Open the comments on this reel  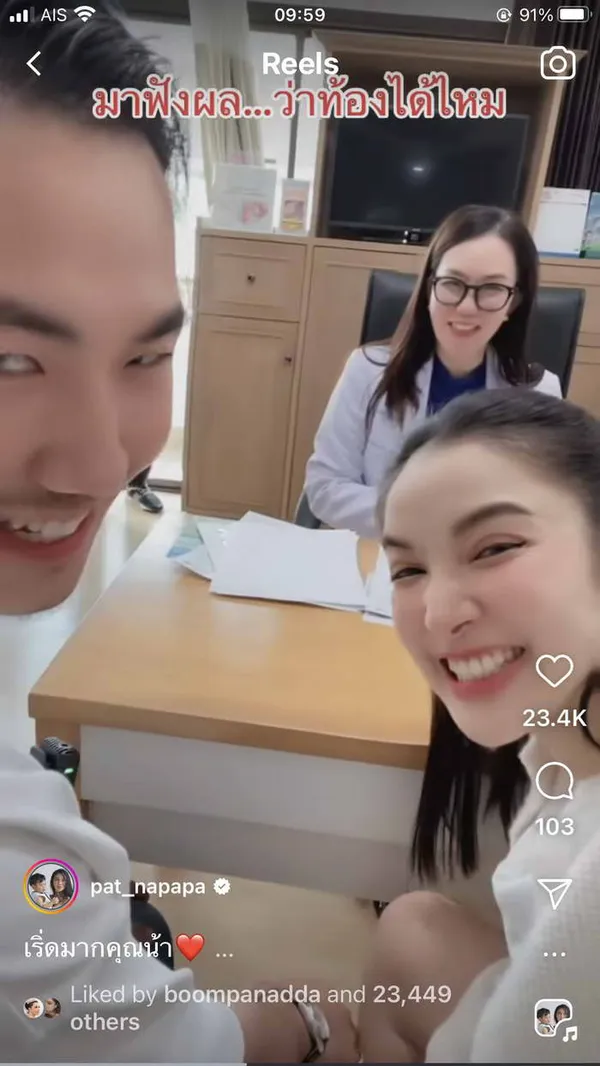pos(554,782)
